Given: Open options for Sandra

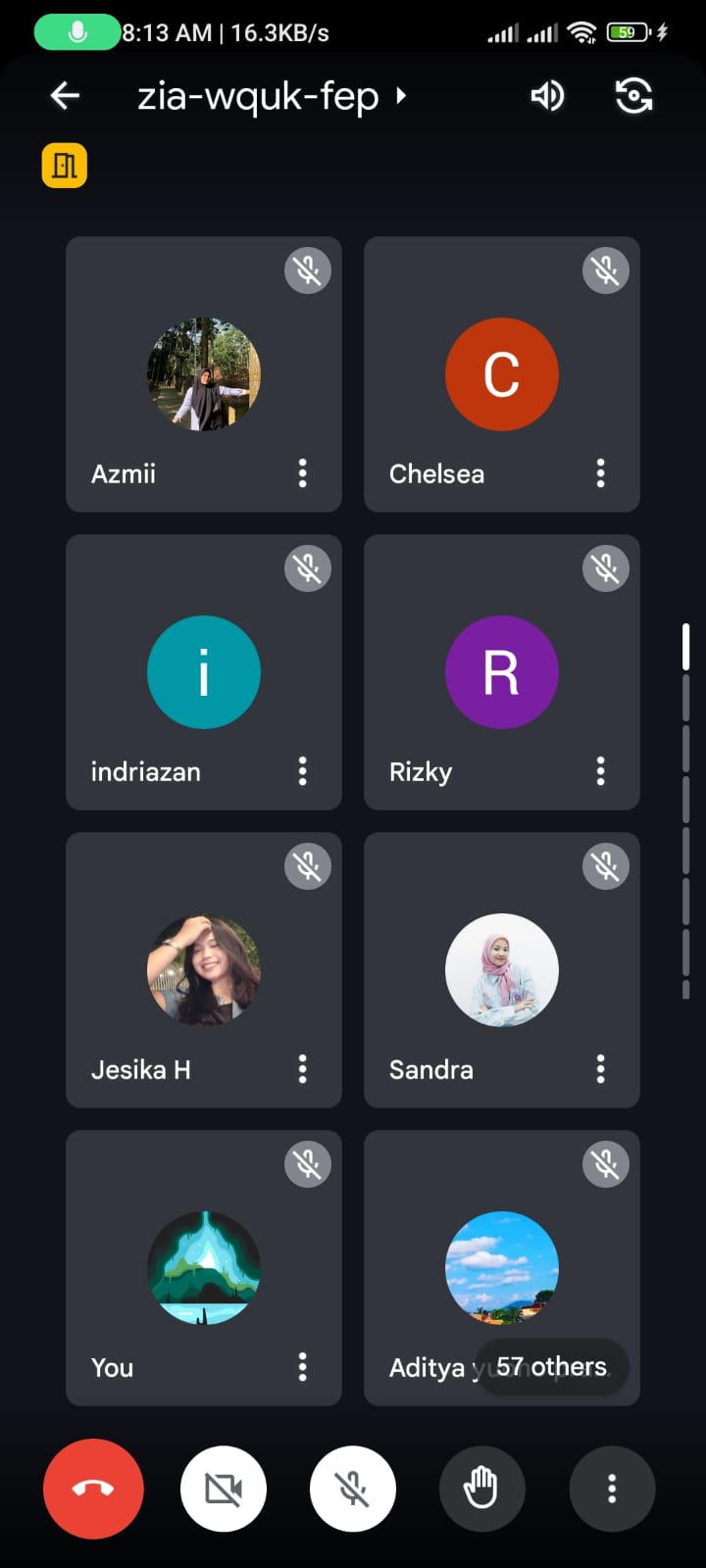Looking at the screenshot, I should (x=601, y=1069).
